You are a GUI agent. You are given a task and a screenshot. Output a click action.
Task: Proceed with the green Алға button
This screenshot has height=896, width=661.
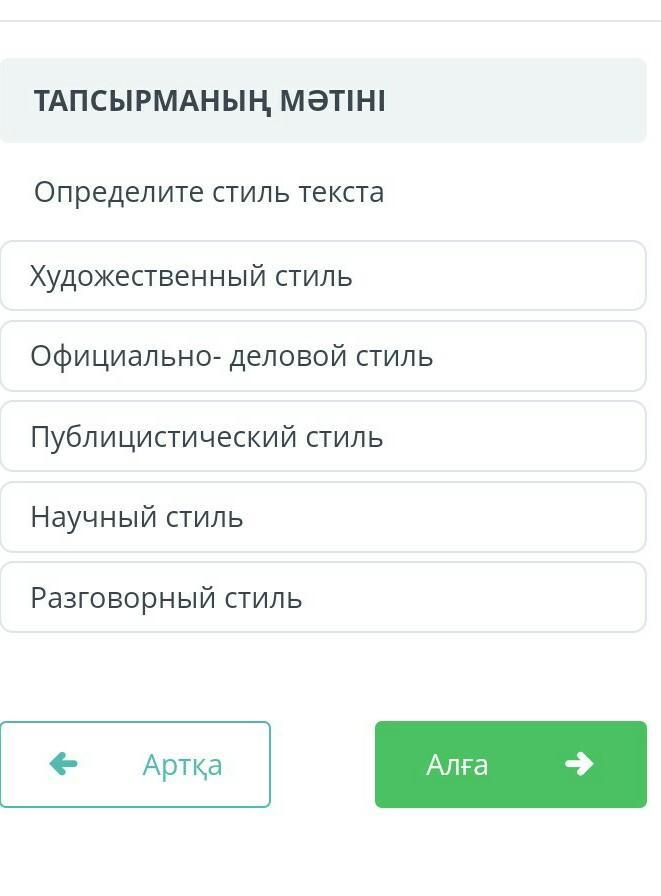pos(510,764)
